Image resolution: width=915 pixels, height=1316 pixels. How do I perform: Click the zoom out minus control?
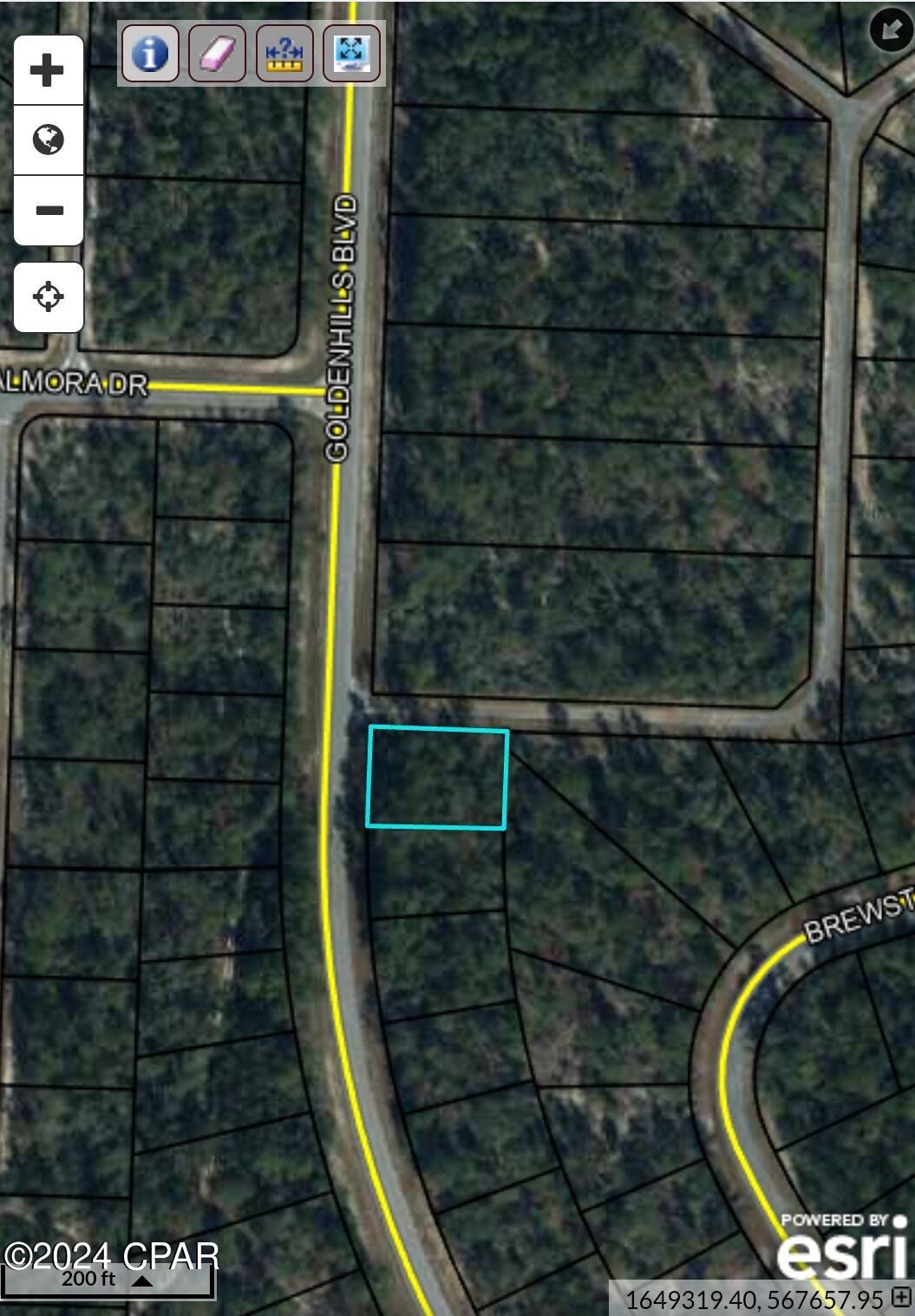coord(48,211)
